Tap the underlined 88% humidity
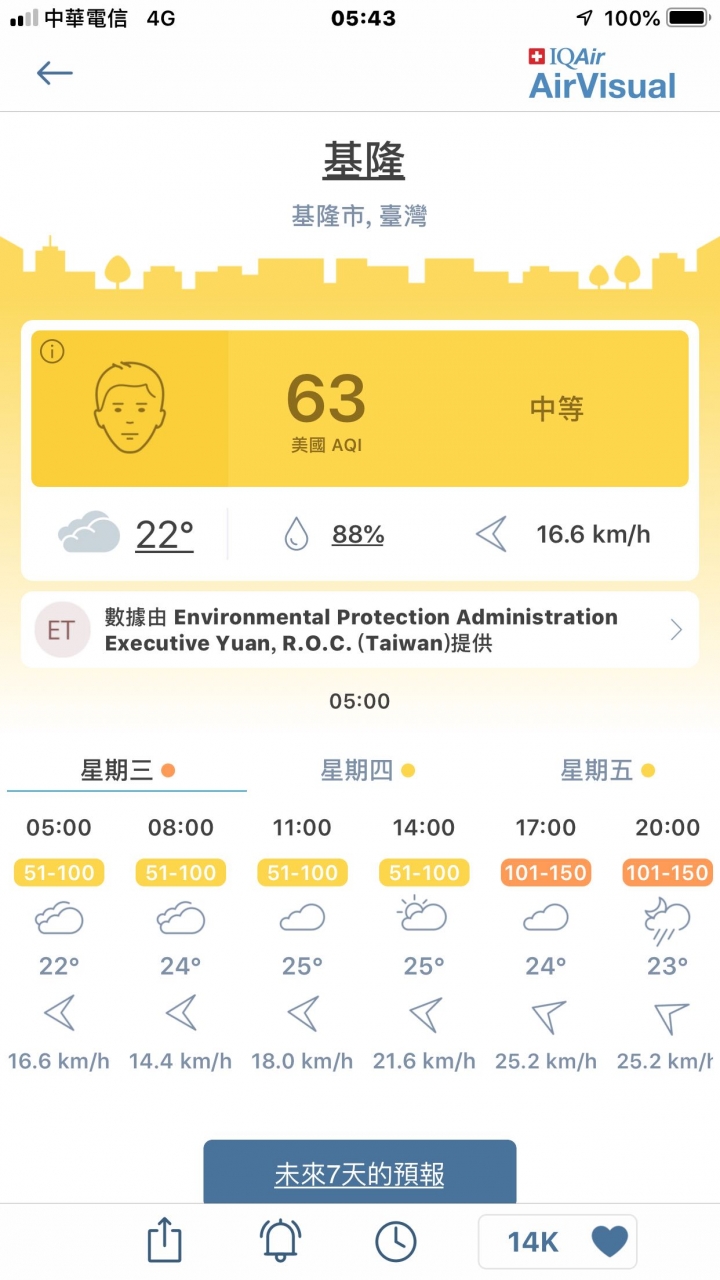 358,535
